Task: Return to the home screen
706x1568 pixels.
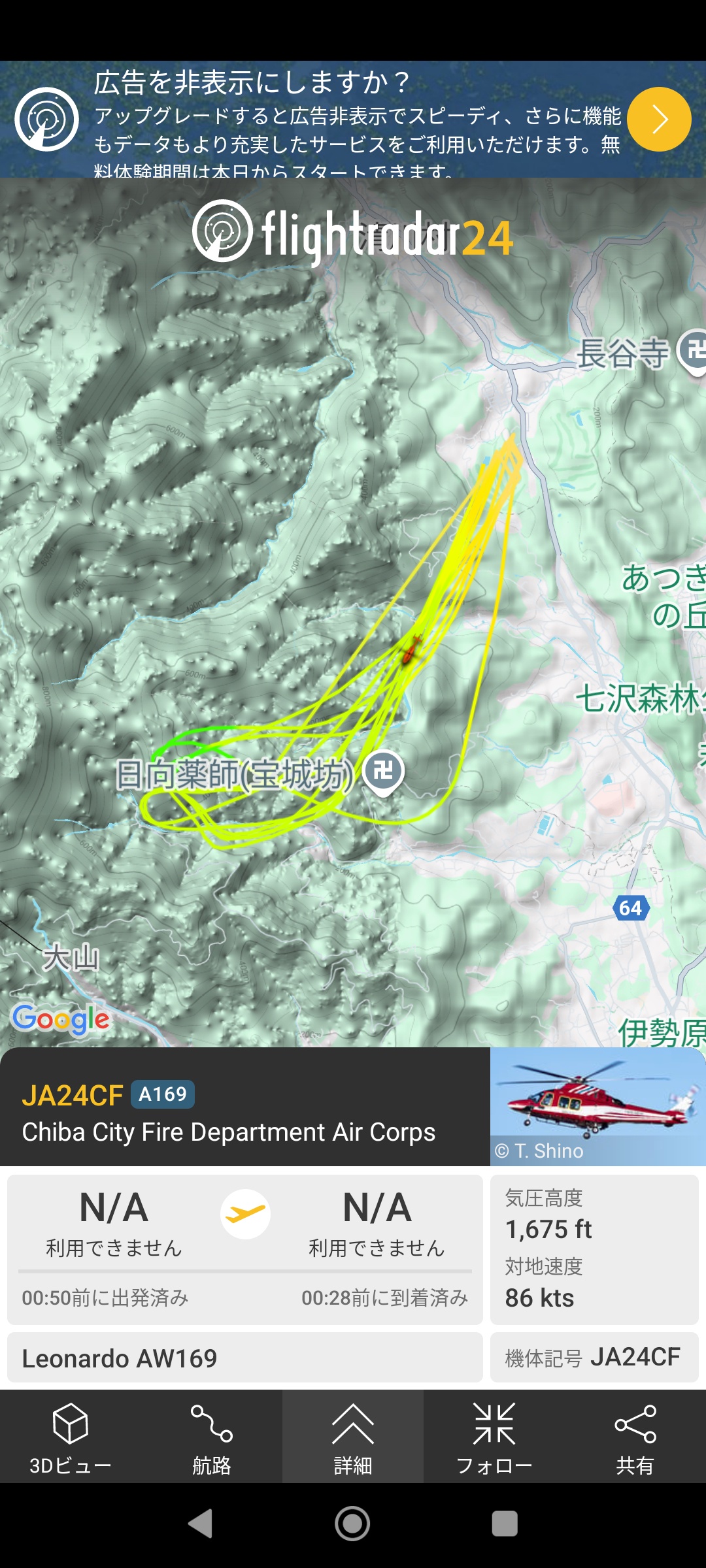Action: tap(353, 1524)
